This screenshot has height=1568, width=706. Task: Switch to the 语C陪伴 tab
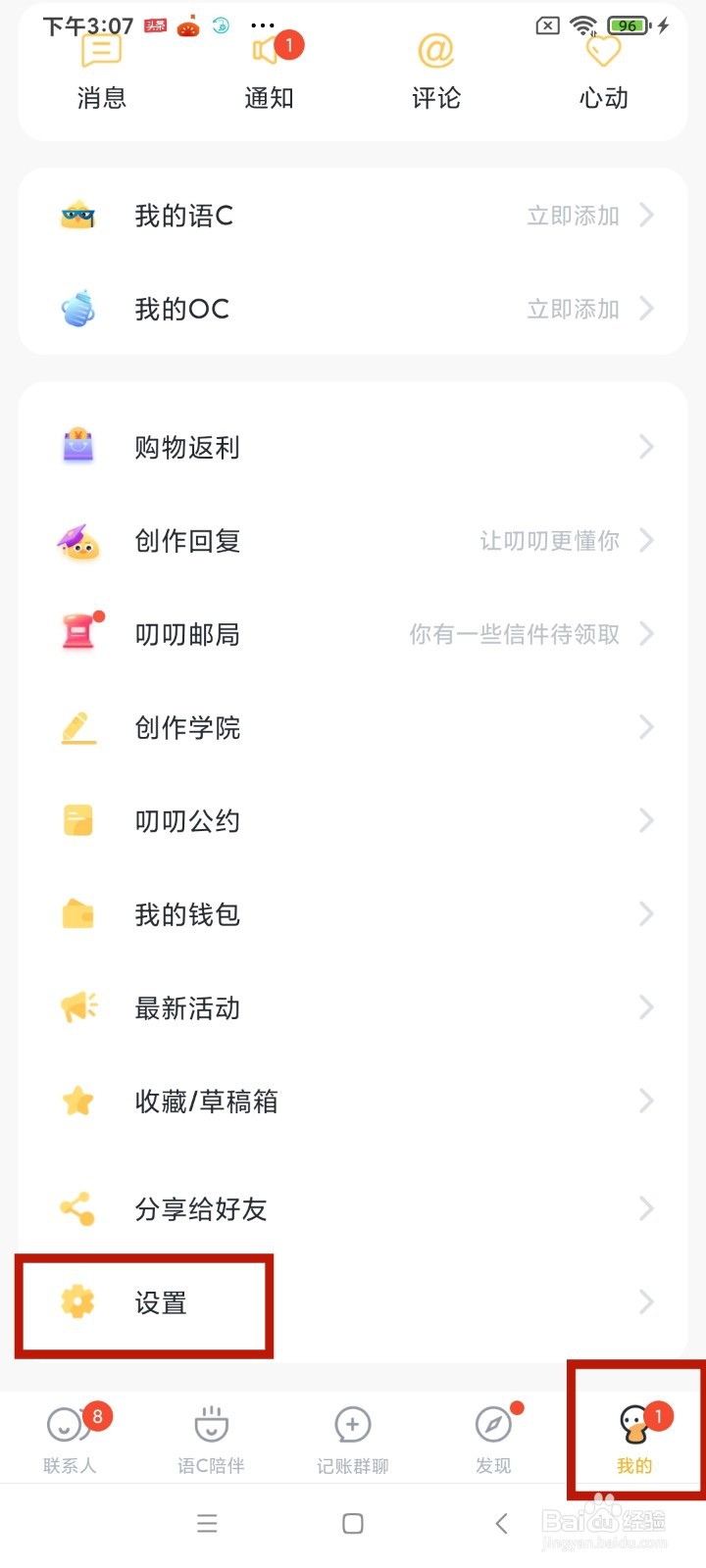tap(211, 1439)
